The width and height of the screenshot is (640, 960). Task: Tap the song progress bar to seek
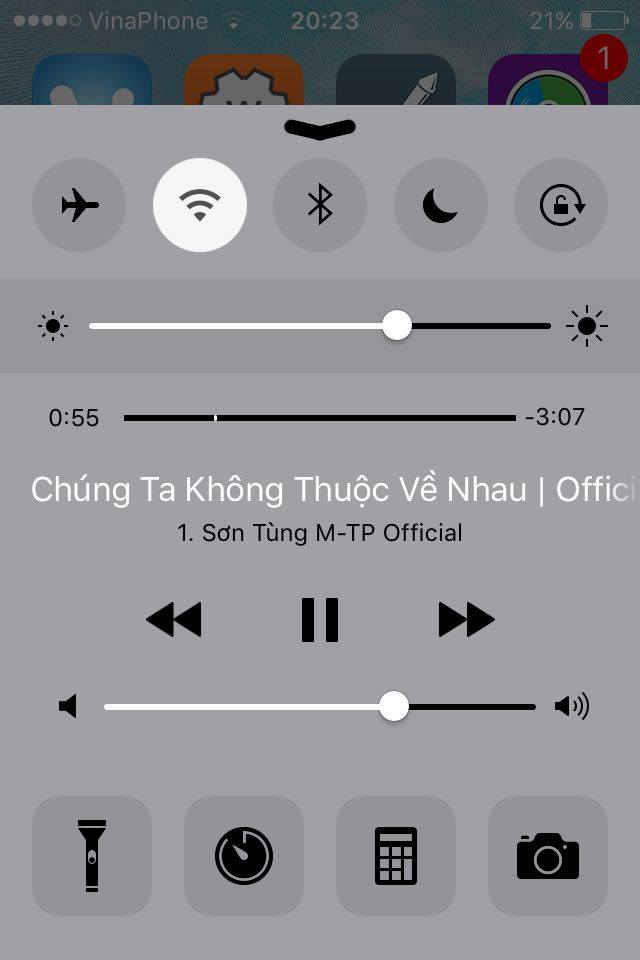coord(320,417)
